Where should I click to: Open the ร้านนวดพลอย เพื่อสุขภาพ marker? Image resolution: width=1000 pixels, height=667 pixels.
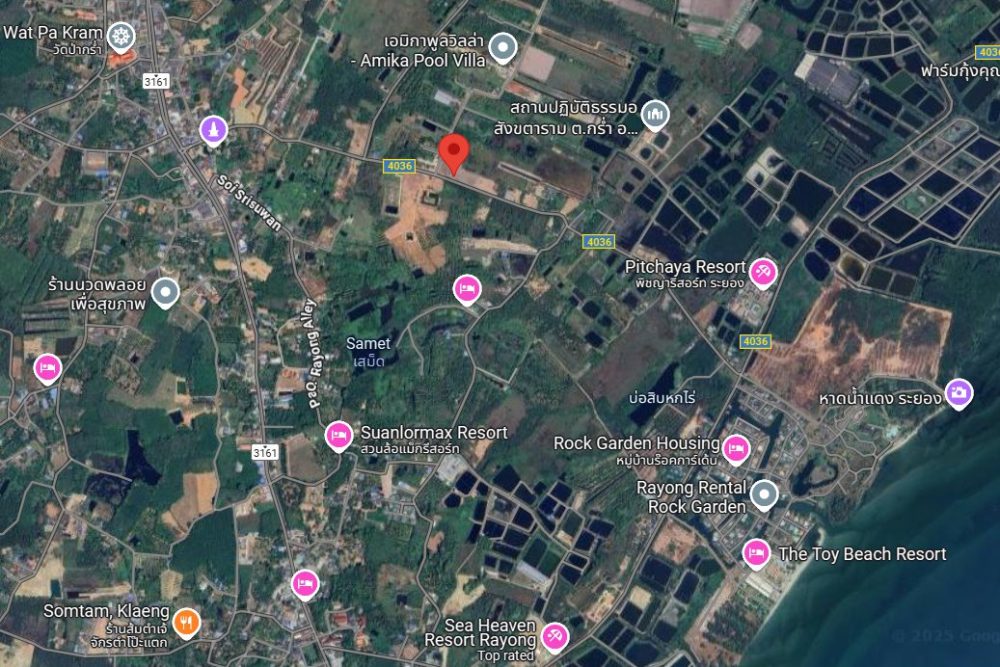pyautogui.click(x=165, y=293)
